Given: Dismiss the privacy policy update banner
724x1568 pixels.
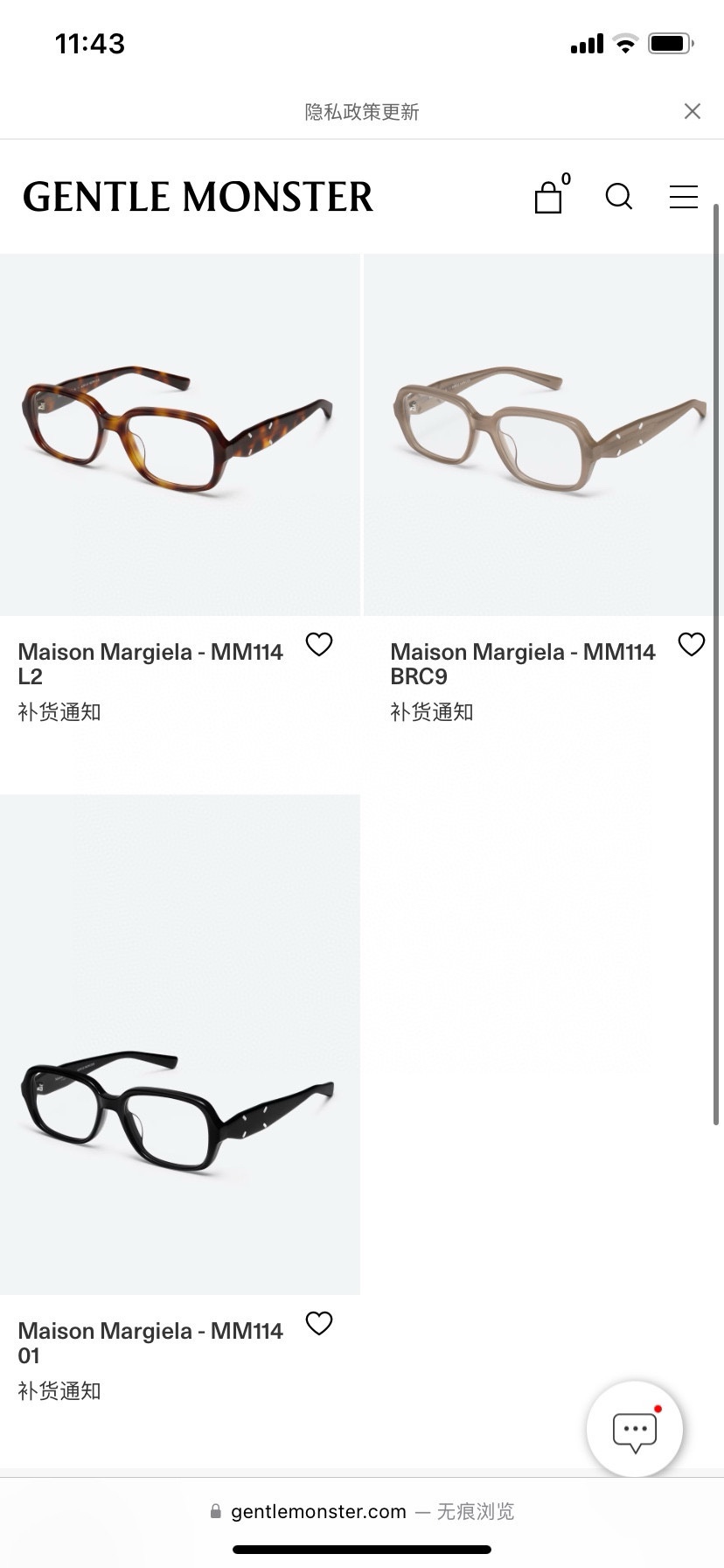Looking at the screenshot, I should (692, 111).
